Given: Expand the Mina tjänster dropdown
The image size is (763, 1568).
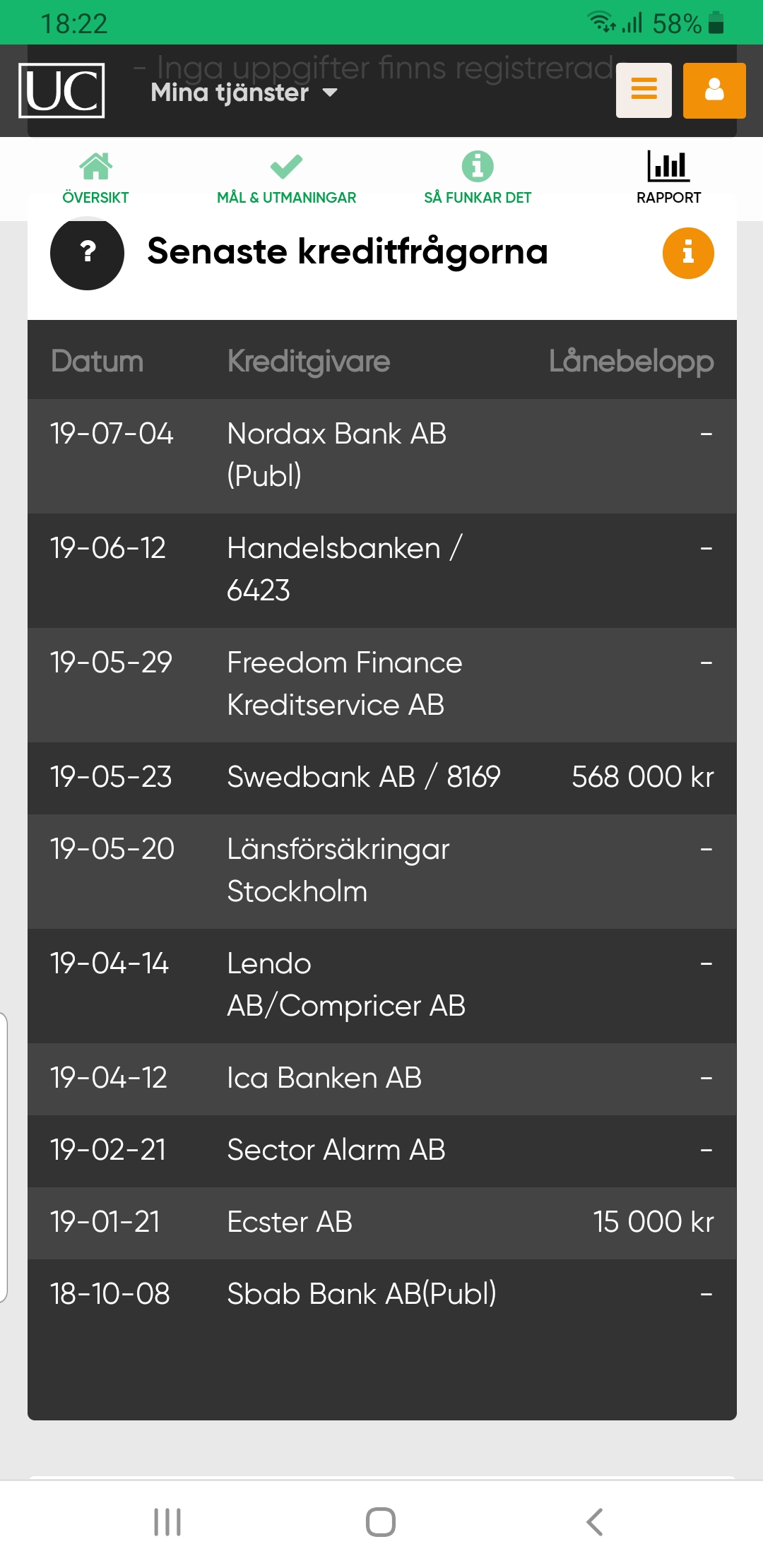Looking at the screenshot, I should (244, 93).
